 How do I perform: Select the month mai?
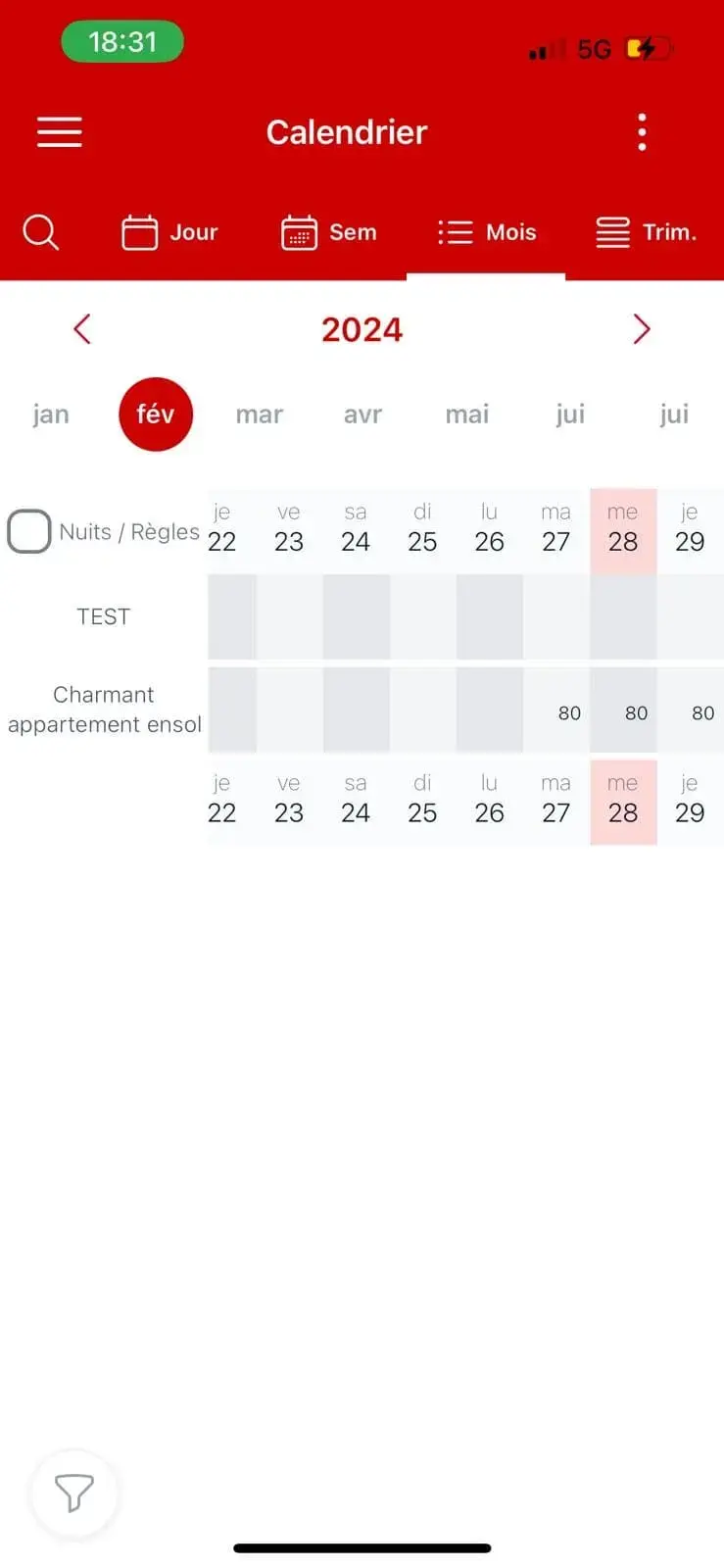coord(467,415)
